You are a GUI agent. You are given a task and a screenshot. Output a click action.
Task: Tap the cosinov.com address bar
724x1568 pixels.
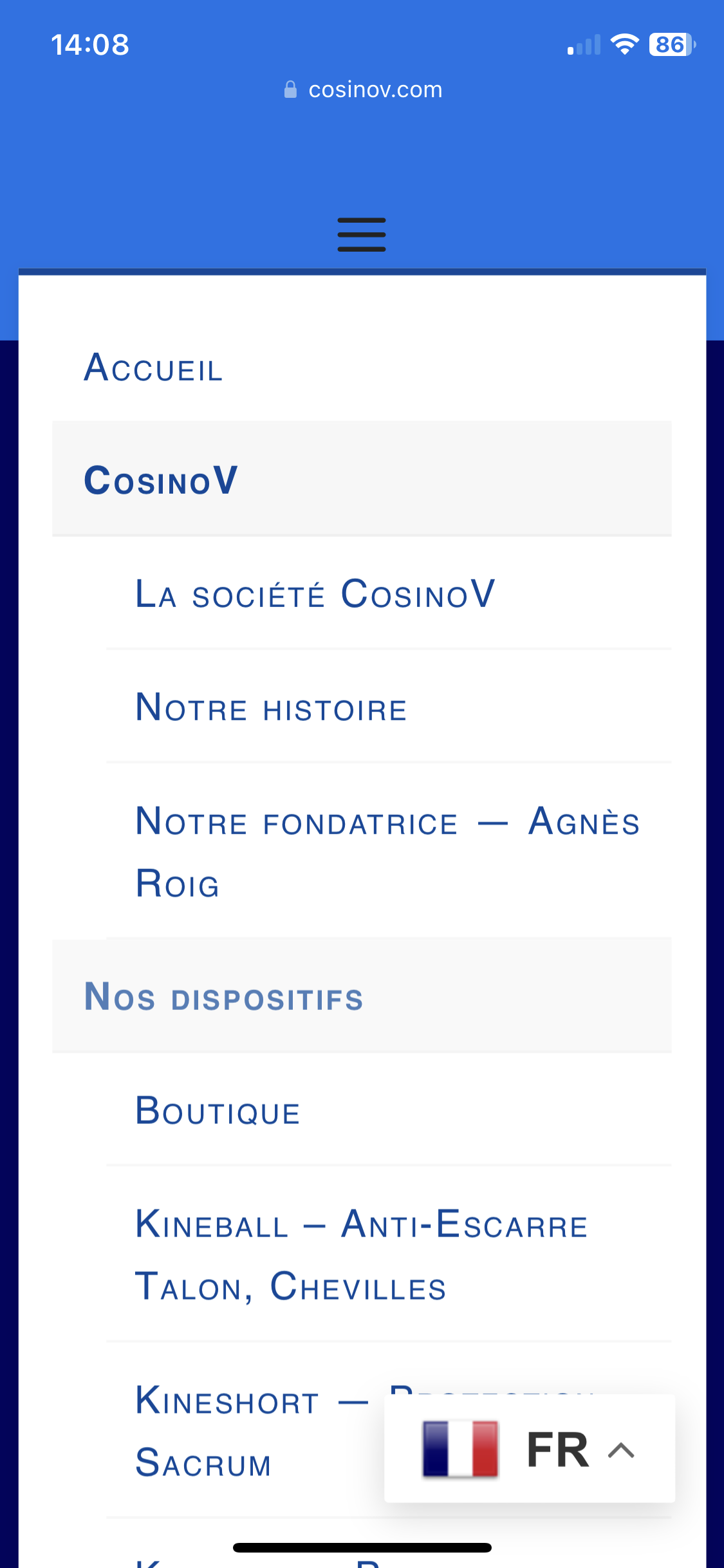point(363,89)
